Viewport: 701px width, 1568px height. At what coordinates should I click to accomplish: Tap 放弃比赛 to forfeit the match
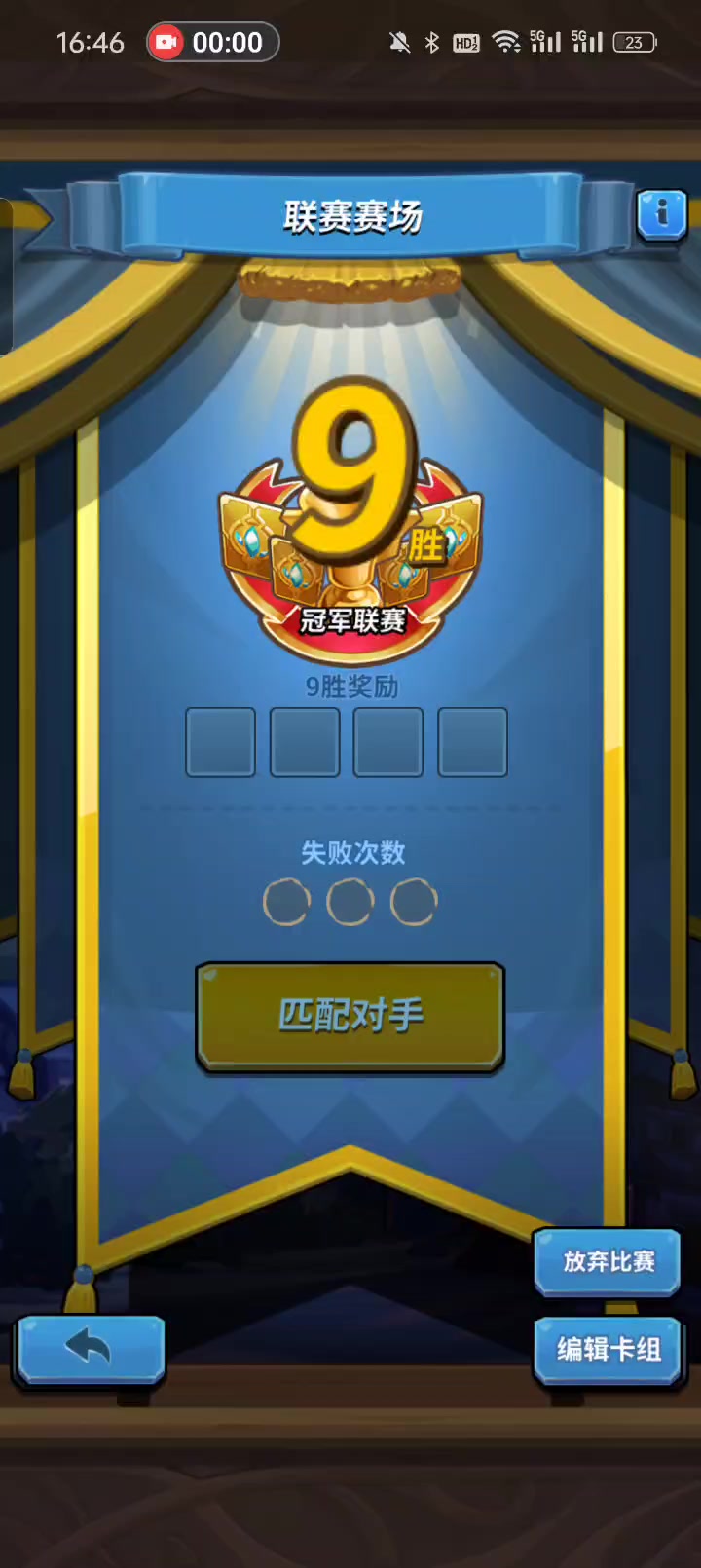[608, 1262]
